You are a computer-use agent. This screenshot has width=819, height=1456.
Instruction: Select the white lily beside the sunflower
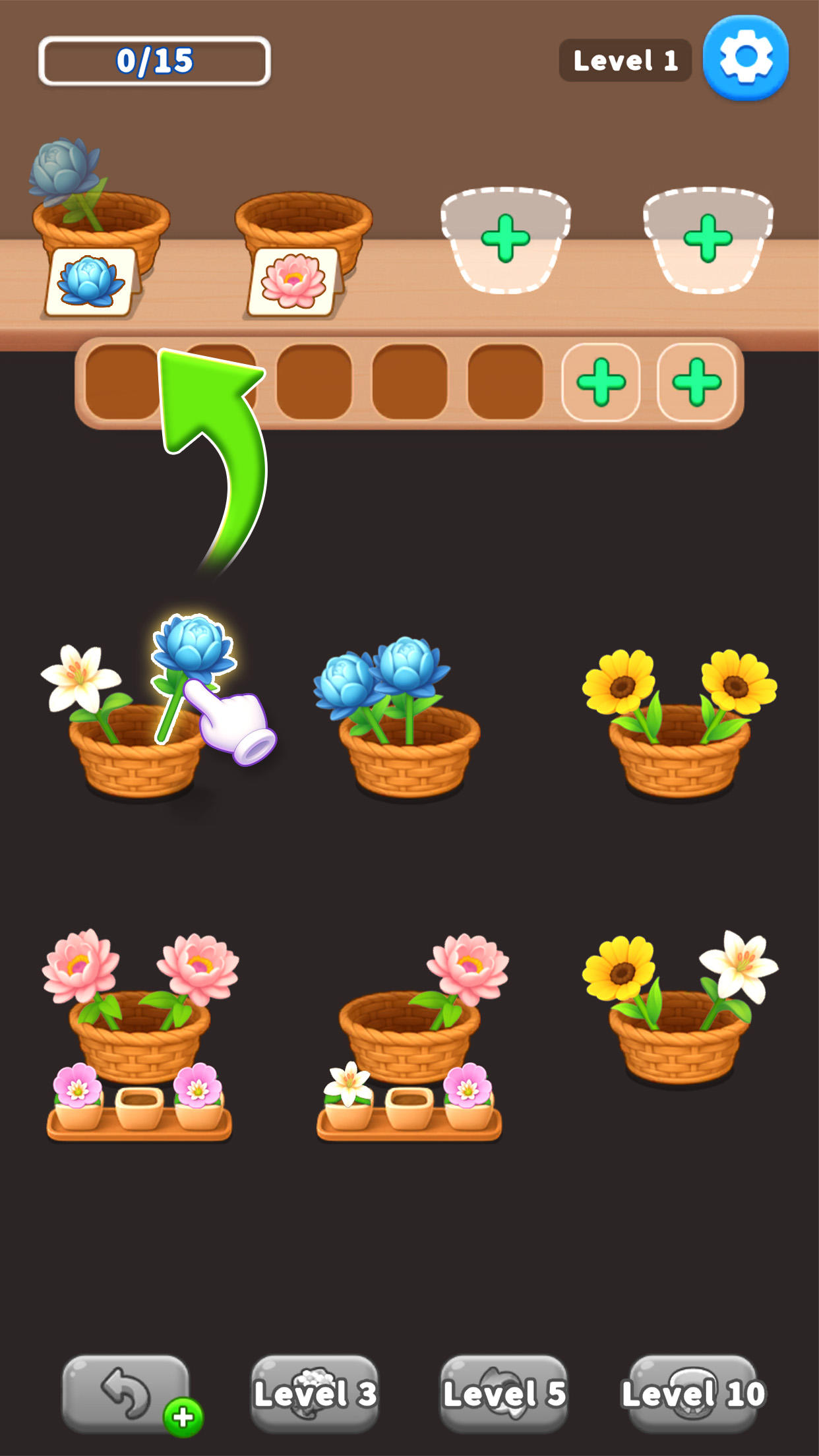[x=740, y=964]
